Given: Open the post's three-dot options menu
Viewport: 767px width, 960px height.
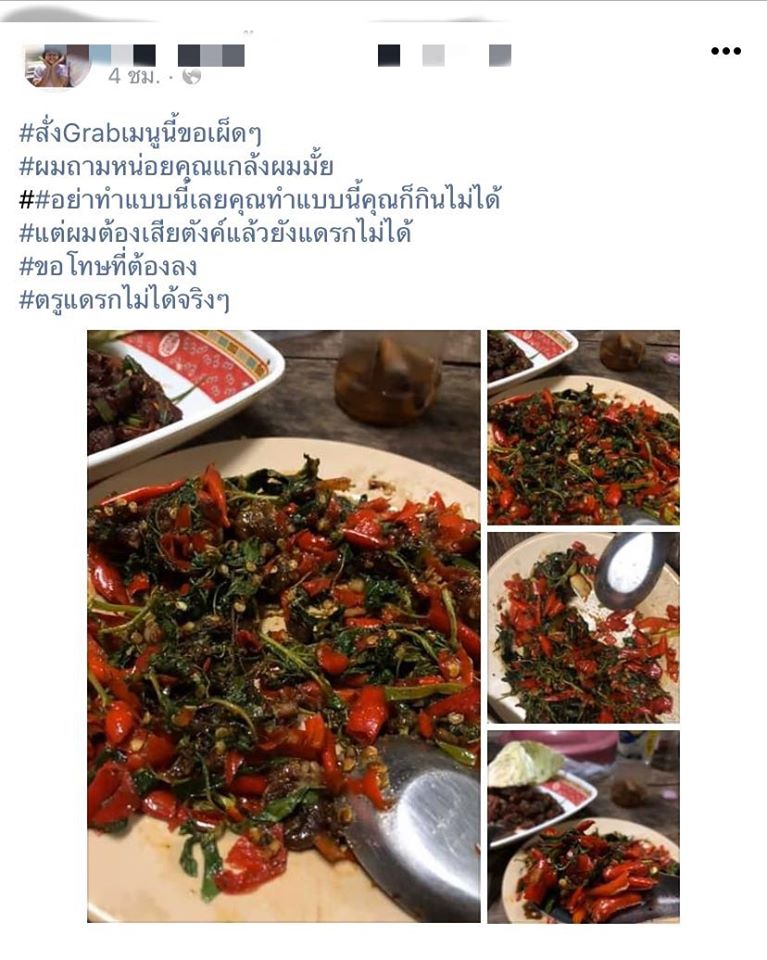Looking at the screenshot, I should (x=726, y=51).
